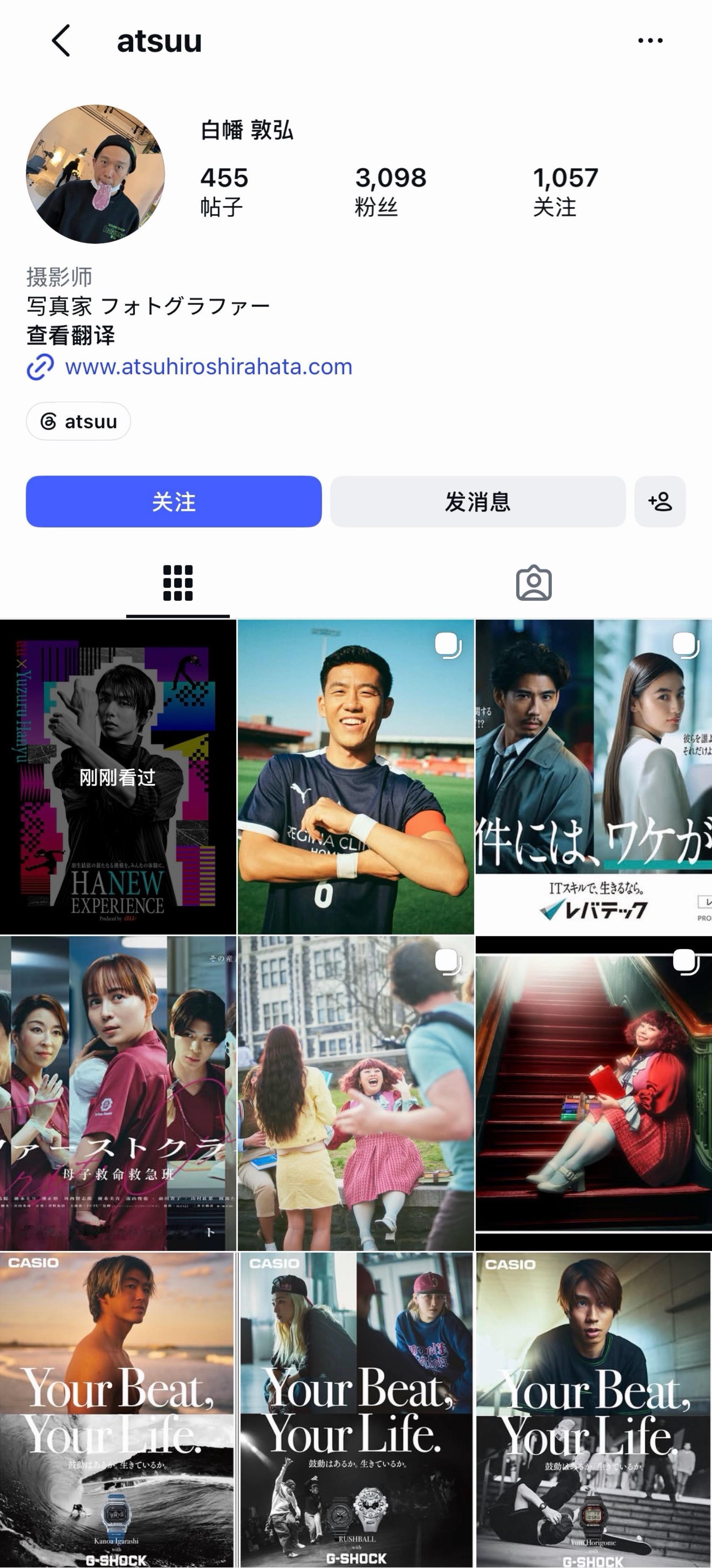The width and height of the screenshot is (712, 1568).
Task: Go back using the top-left arrow
Action: (x=61, y=41)
